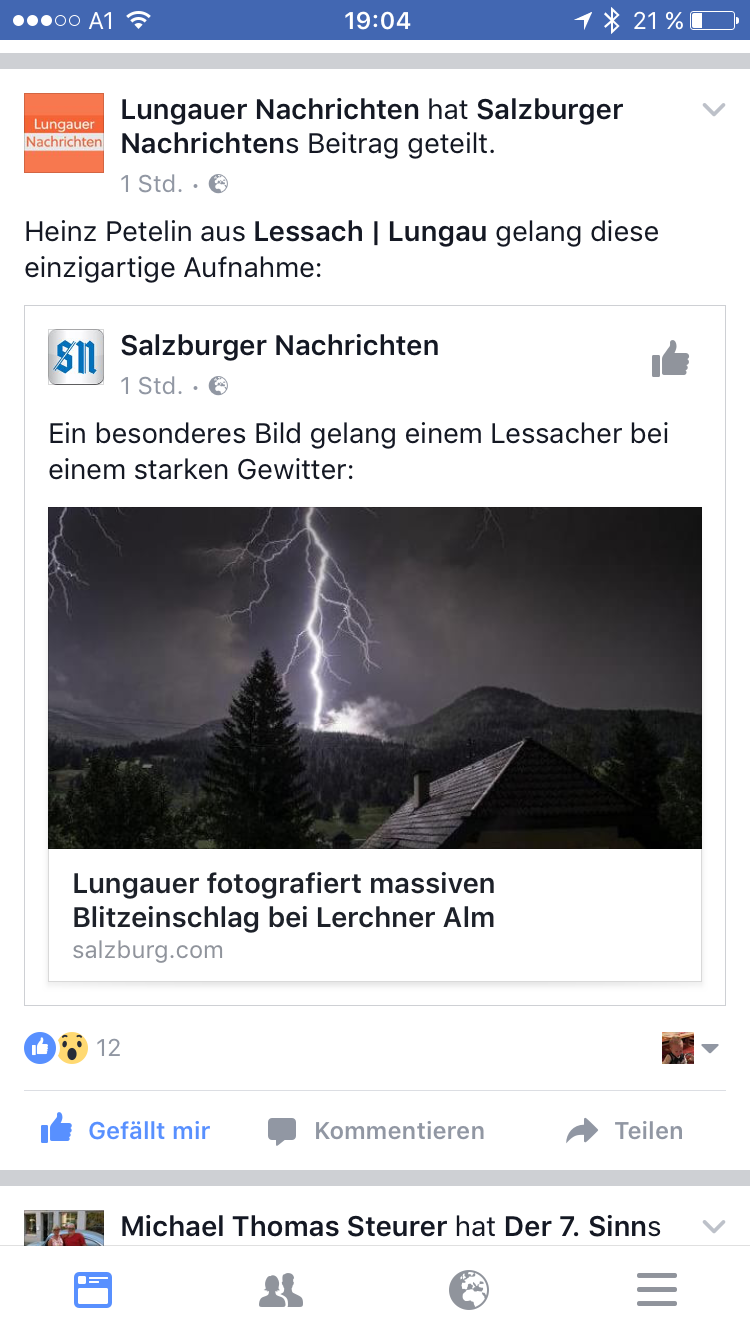Open the hamburger menu tab

coord(656,1290)
